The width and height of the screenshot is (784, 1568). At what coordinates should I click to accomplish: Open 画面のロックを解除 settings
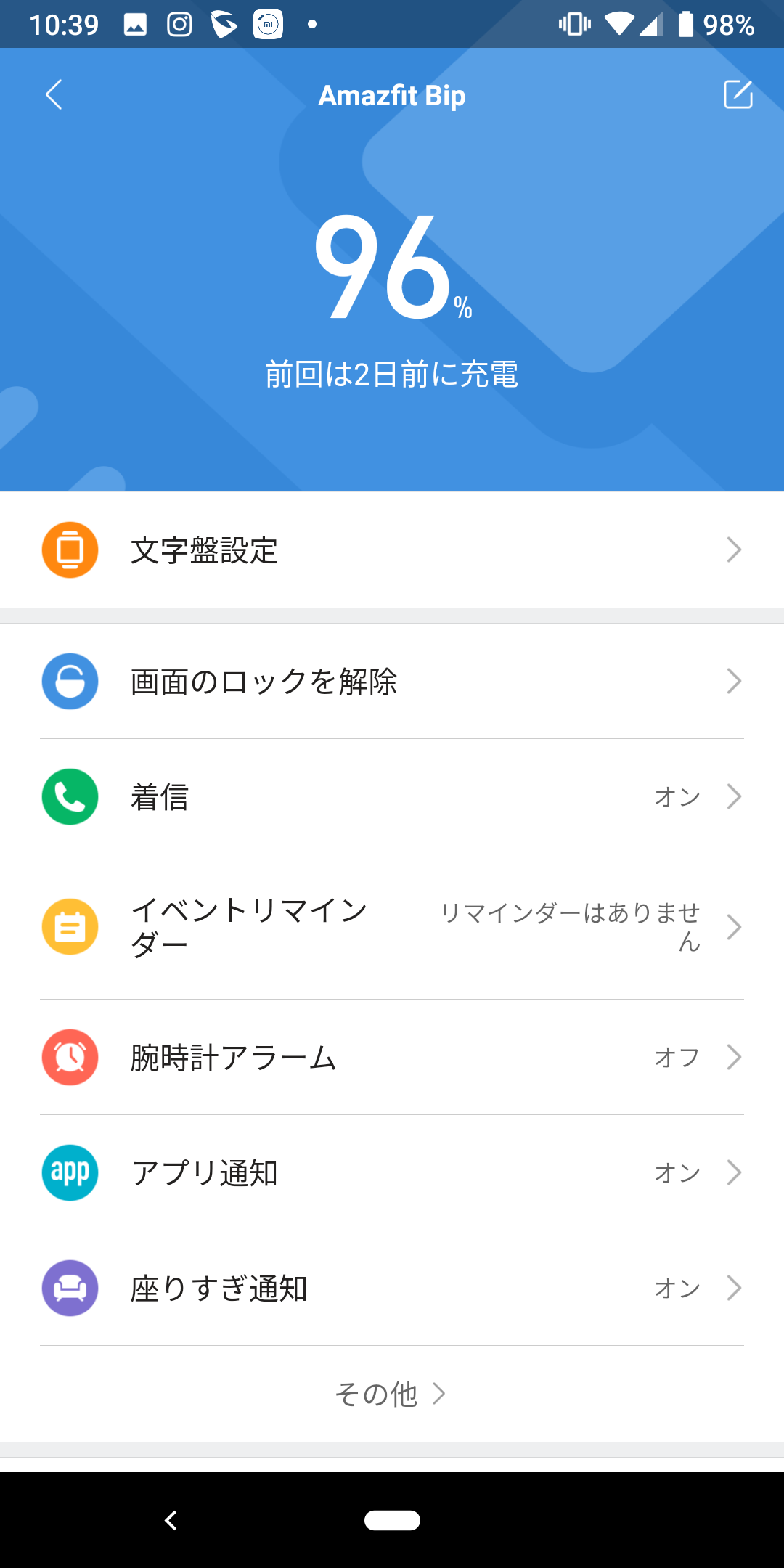[392, 682]
